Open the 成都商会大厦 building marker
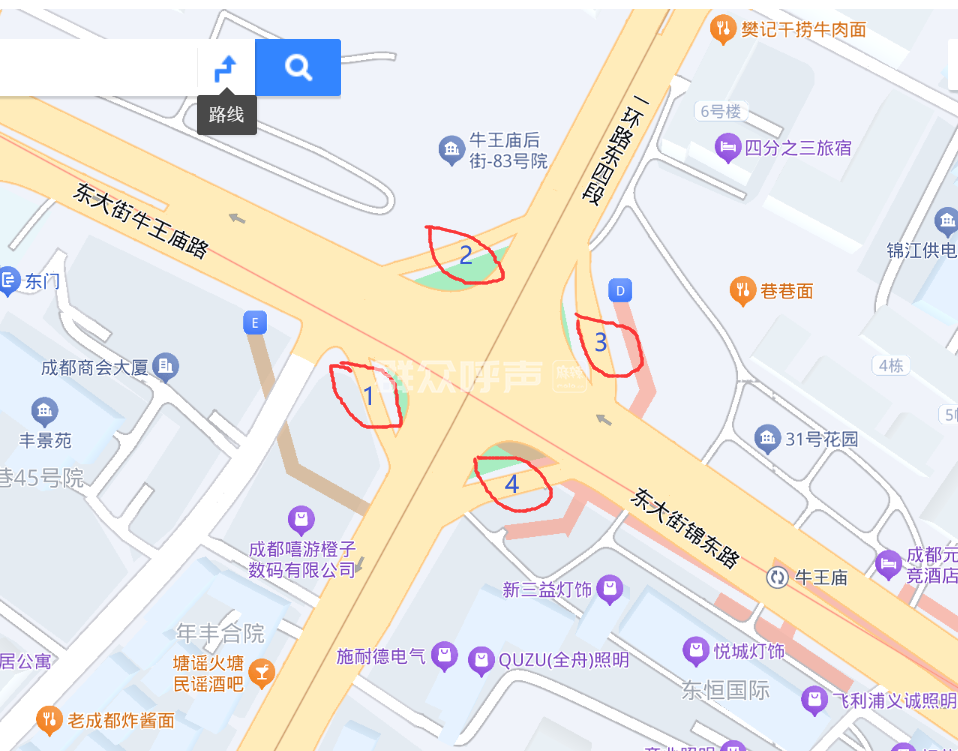Screen dimensions: 958x751 tap(167, 367)
